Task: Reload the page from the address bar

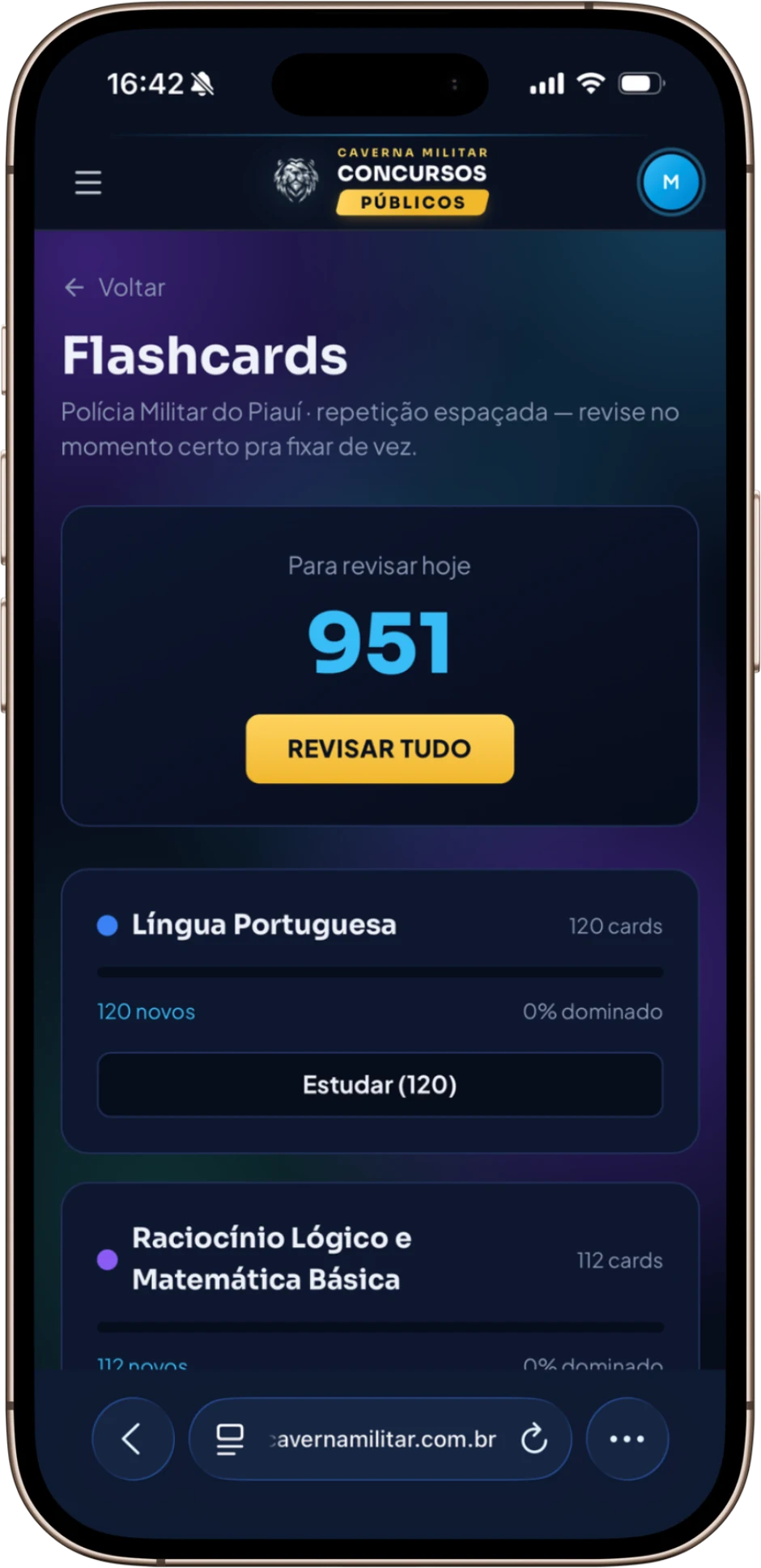Action: tap(534, 1439)
